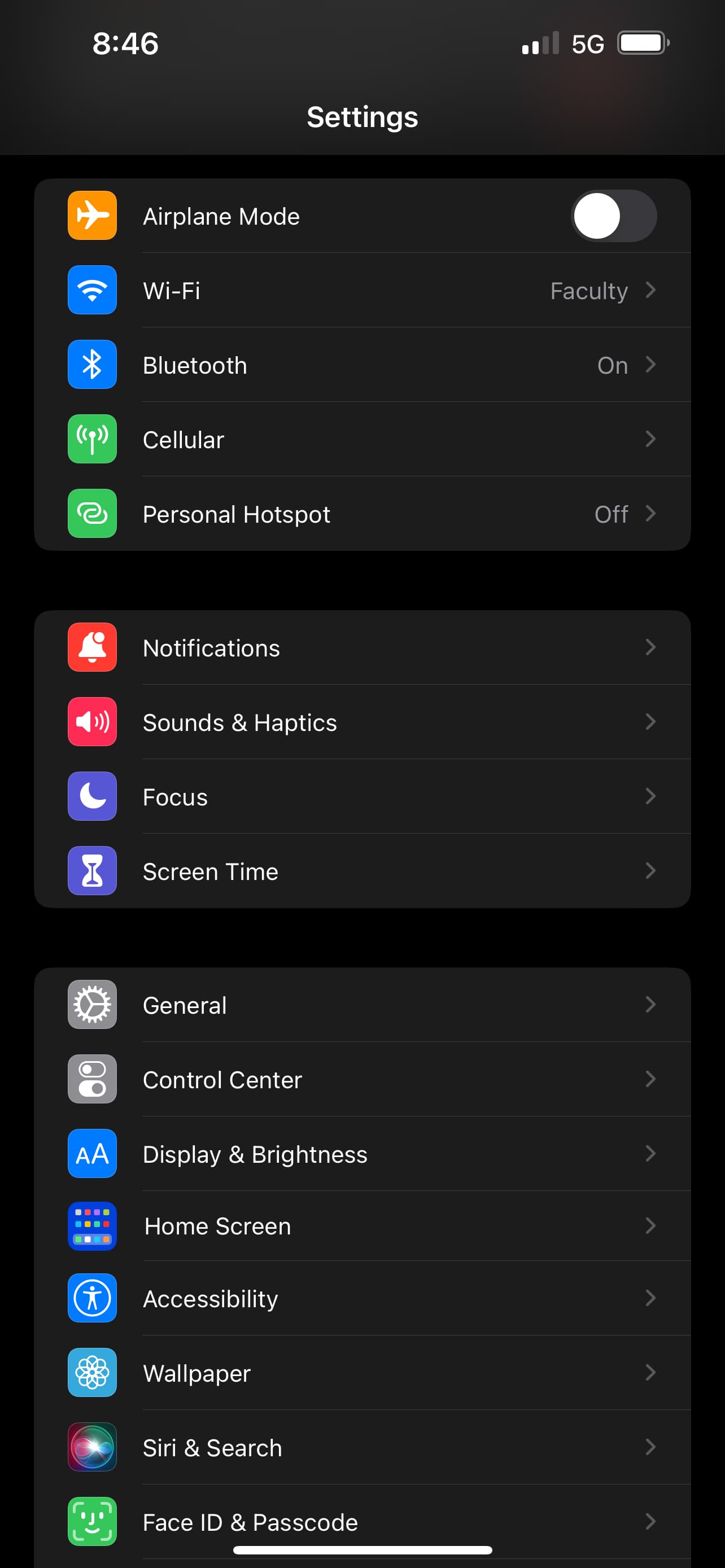Viewport: 725px width, 1568px height.
Task: Open Wallpaper settings
Action: (362, 1373)
